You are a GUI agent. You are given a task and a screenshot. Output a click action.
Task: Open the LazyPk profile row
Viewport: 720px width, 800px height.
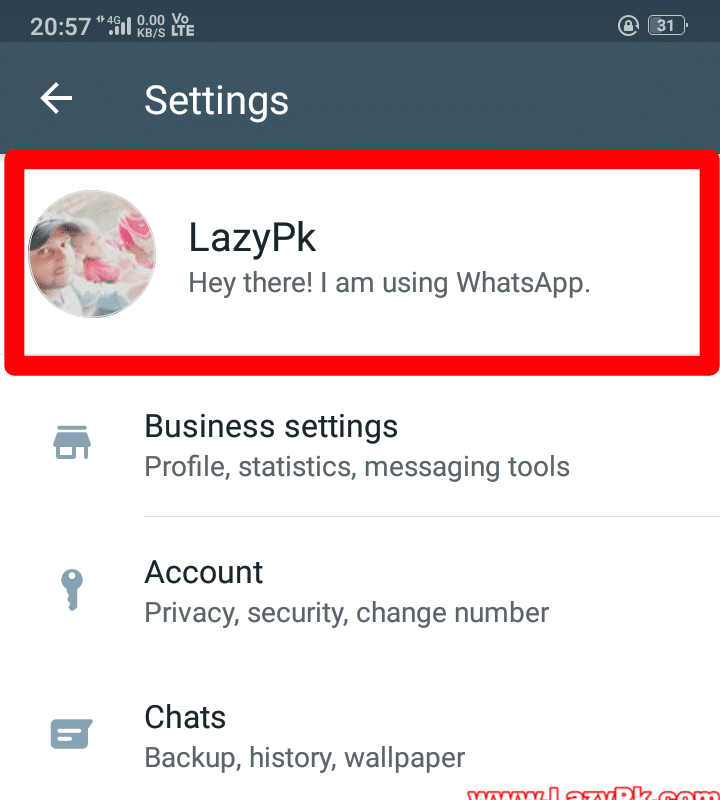point(360,262)
